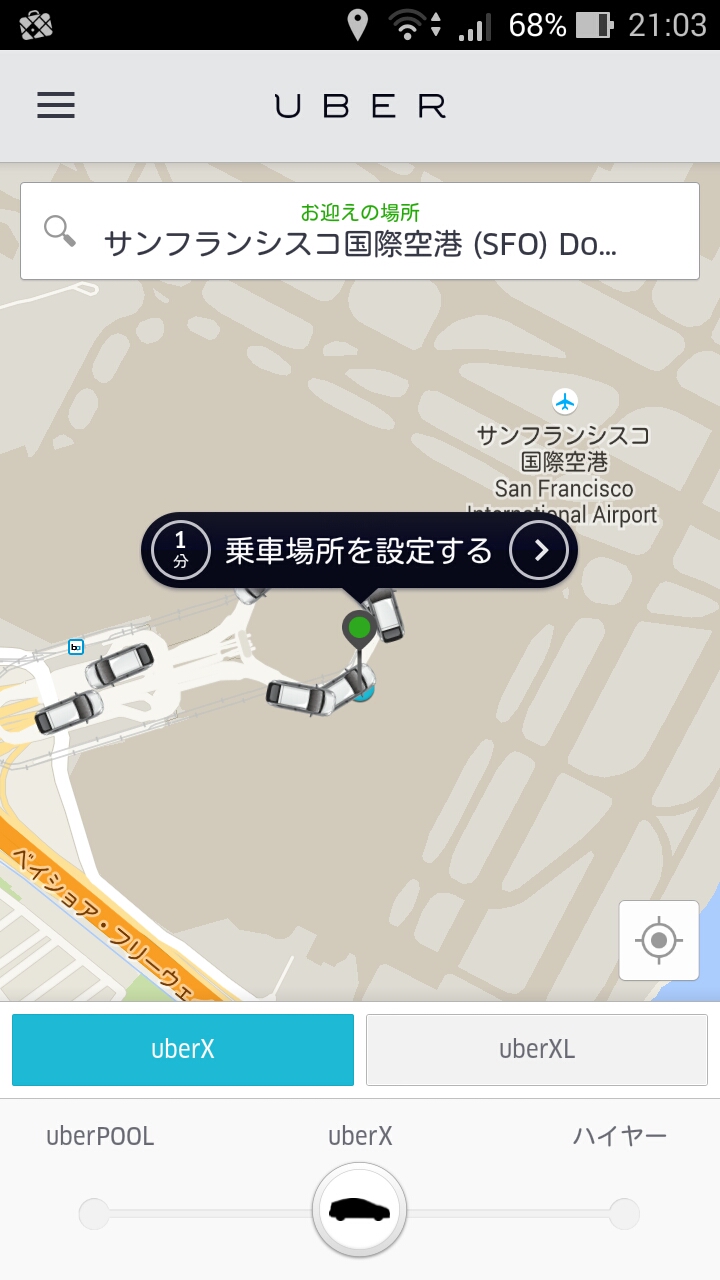
Task: Open the hamburger menu drawer
Action: 56,105
